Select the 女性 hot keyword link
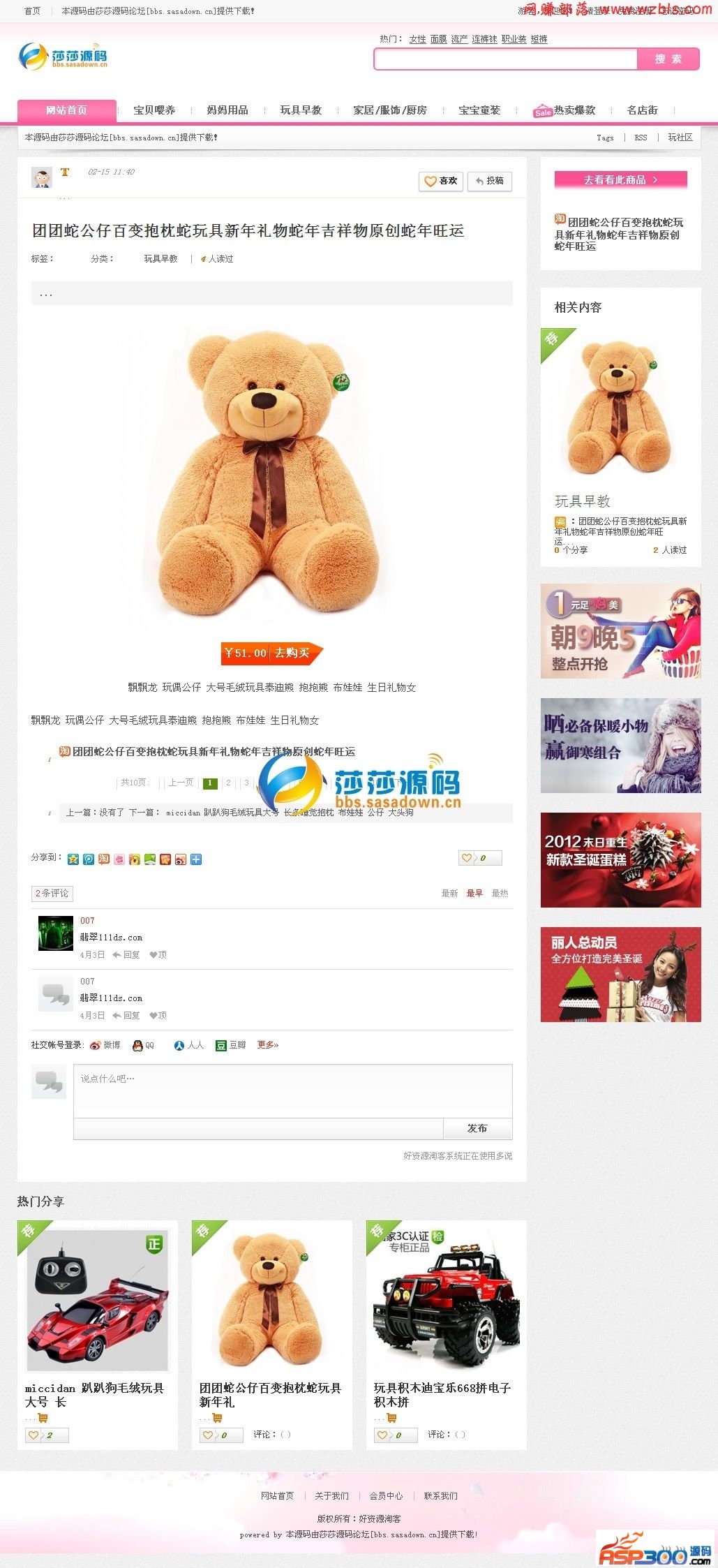The image size is (718, 1568). click(x=417, y=39)
